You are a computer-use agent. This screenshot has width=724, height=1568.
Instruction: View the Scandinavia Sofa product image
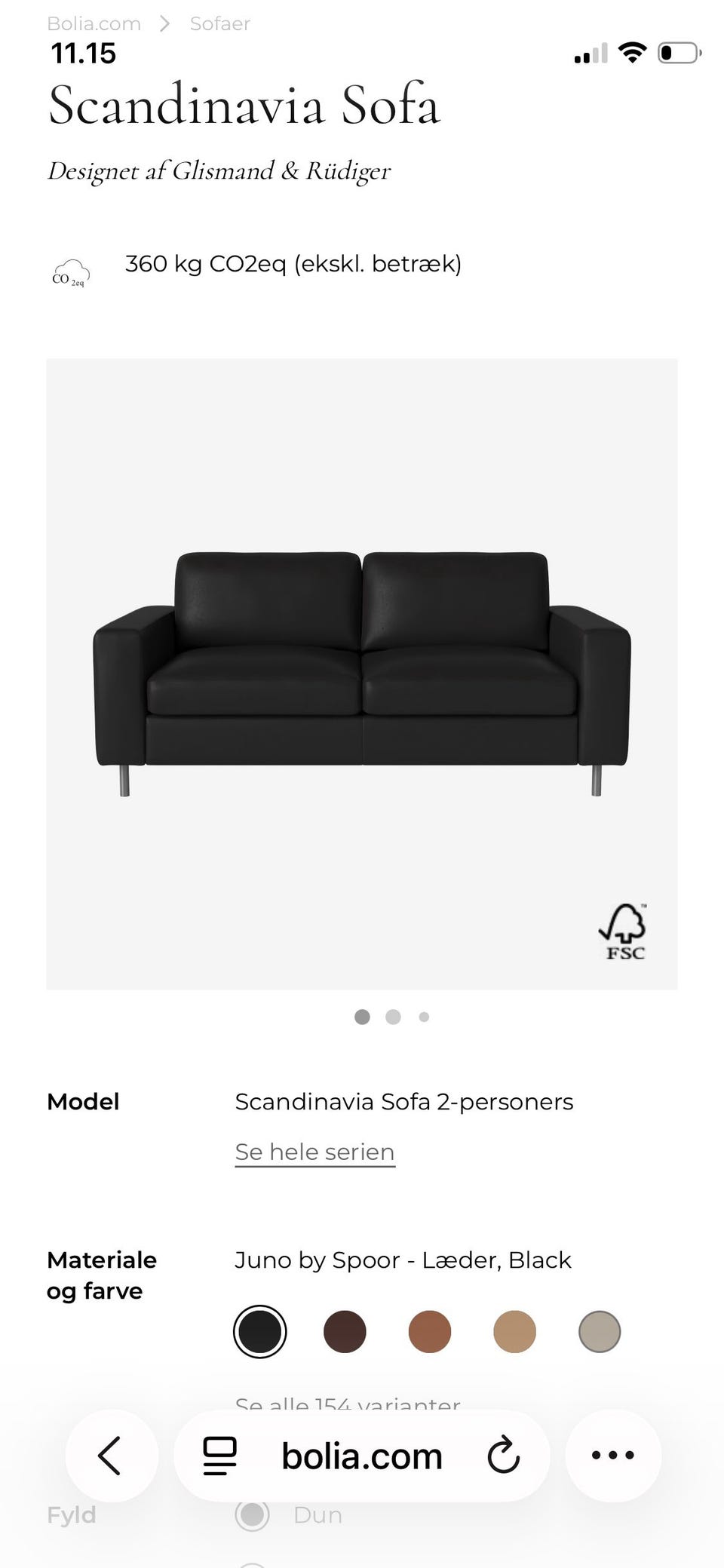(x=362, y=674)
